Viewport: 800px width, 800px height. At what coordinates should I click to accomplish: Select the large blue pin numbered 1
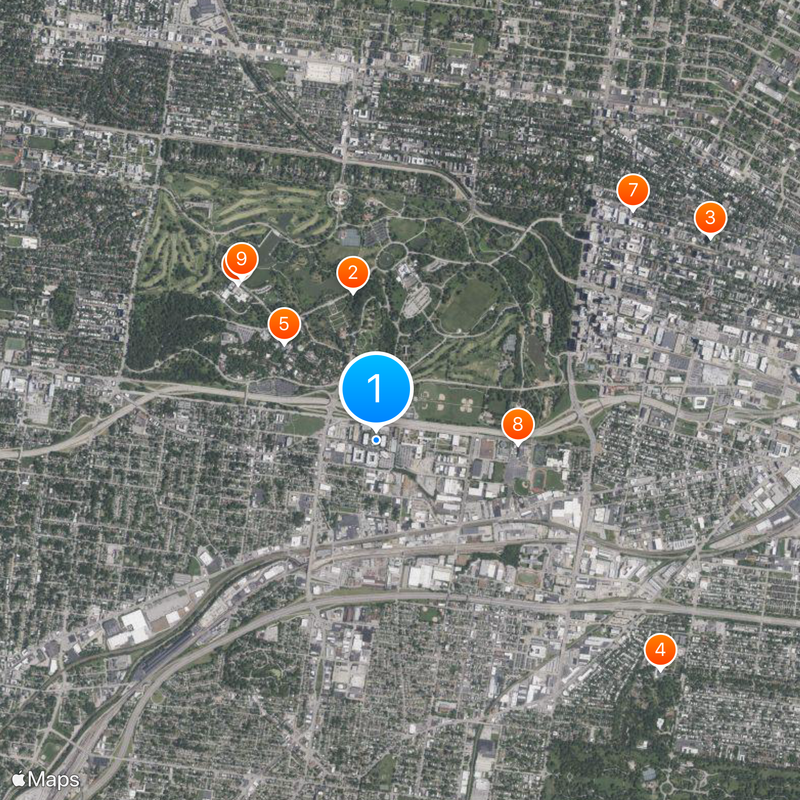376,388
